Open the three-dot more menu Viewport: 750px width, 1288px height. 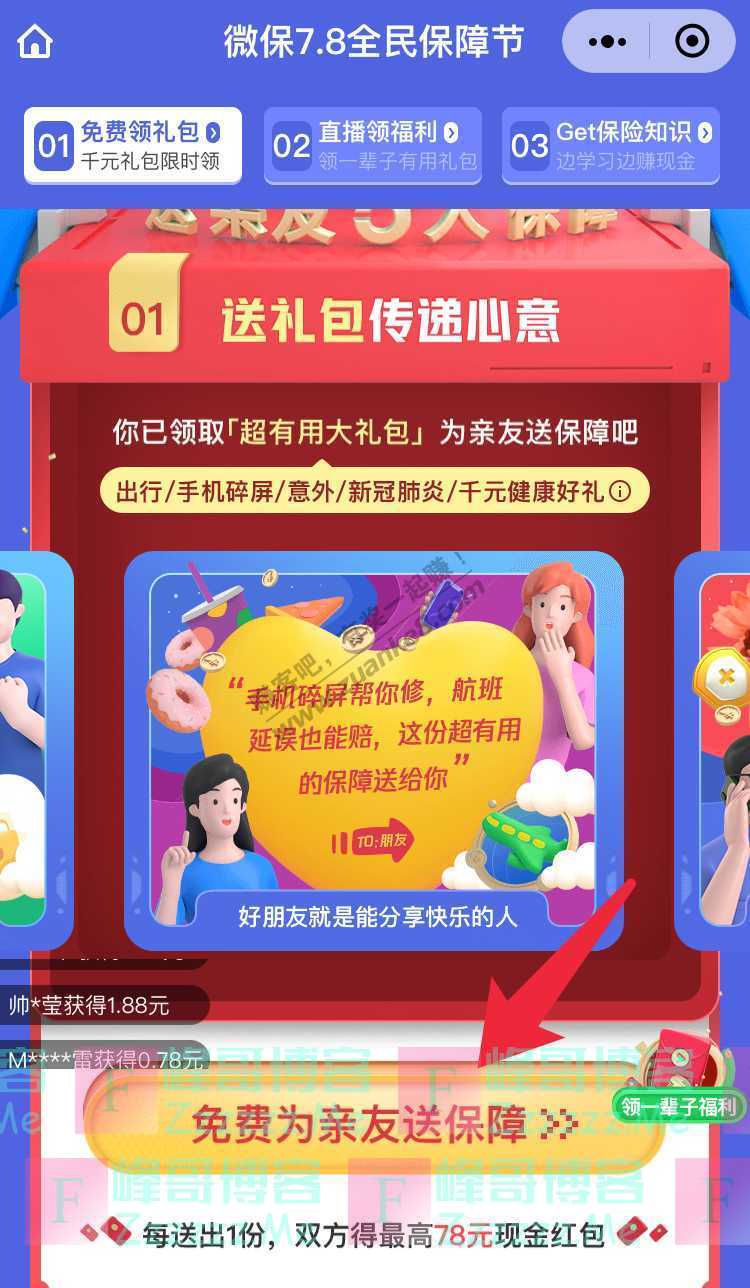tap(606, 42)
